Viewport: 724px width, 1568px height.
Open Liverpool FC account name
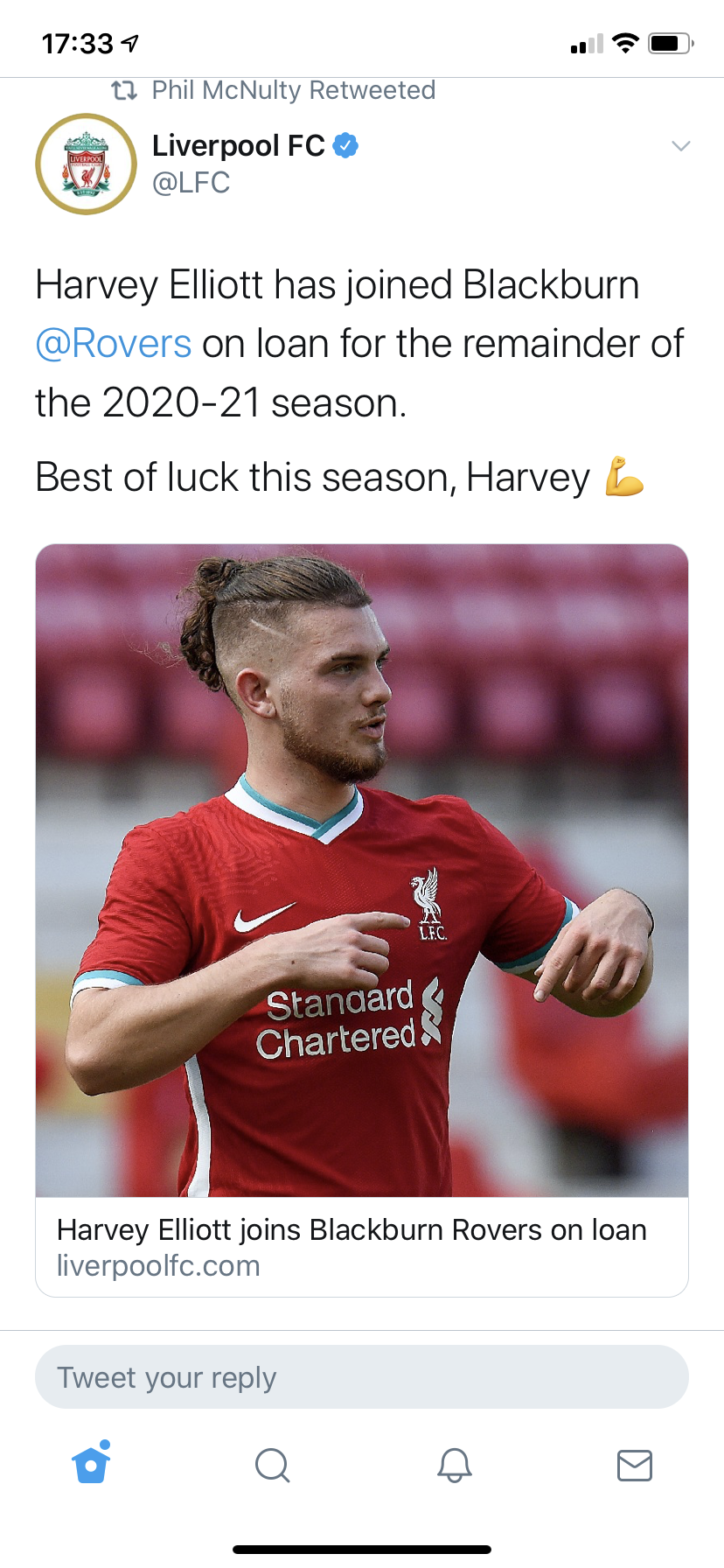tap(238, 145)
